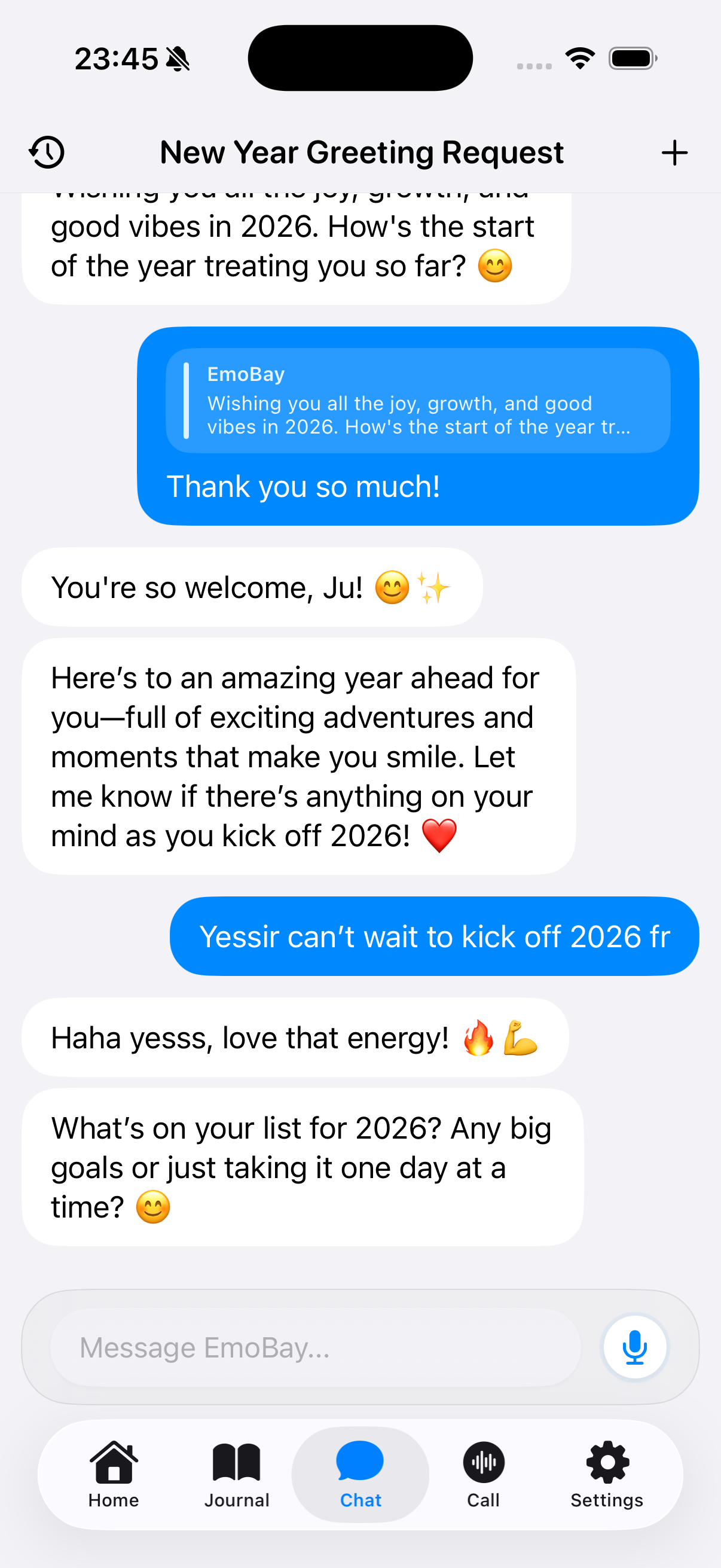The width and height of the screenshot is (721, 1568).
Task: Open the Home screen icon
Action: pos(113,1461)
